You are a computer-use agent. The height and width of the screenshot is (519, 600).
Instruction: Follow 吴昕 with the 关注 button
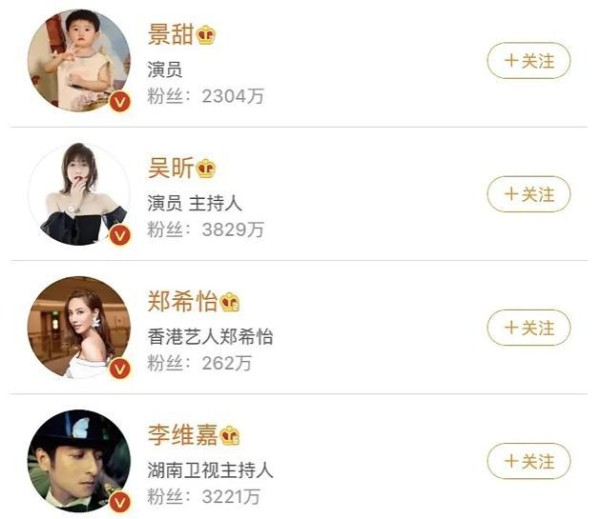[528, 194]
